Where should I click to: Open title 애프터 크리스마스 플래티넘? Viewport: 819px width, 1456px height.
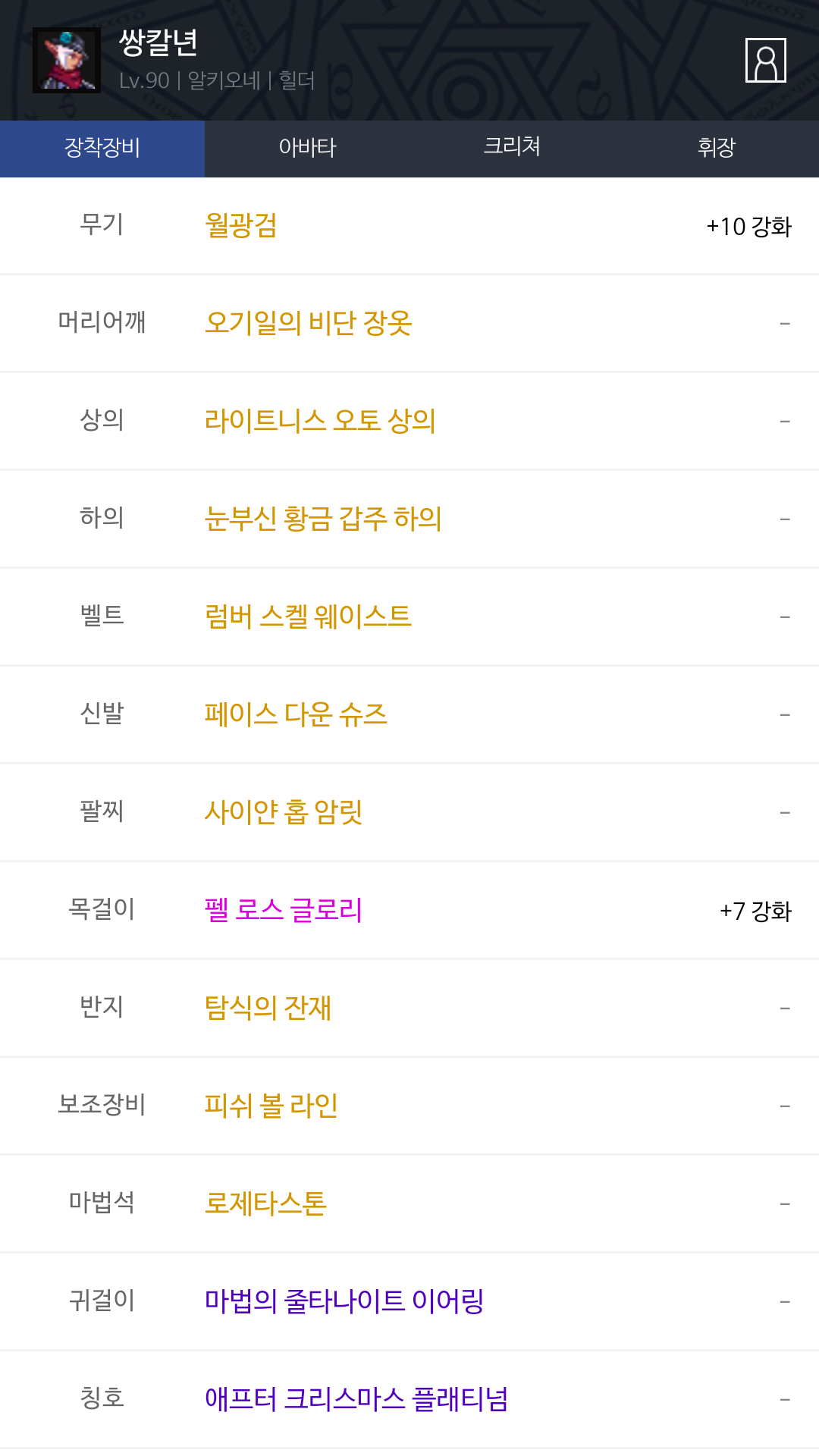[356, 1400]
